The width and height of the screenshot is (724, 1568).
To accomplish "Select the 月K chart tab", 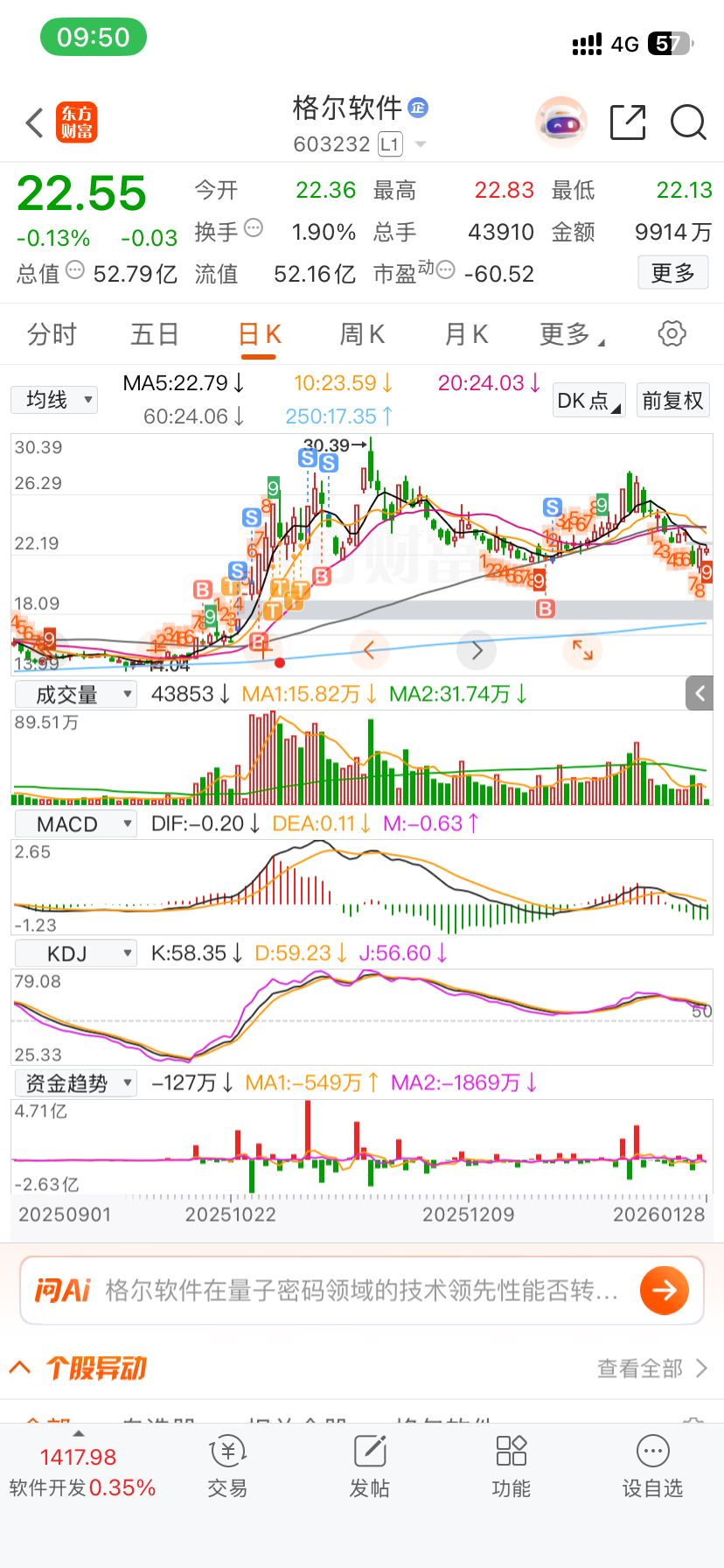I will tap(466, 334).
